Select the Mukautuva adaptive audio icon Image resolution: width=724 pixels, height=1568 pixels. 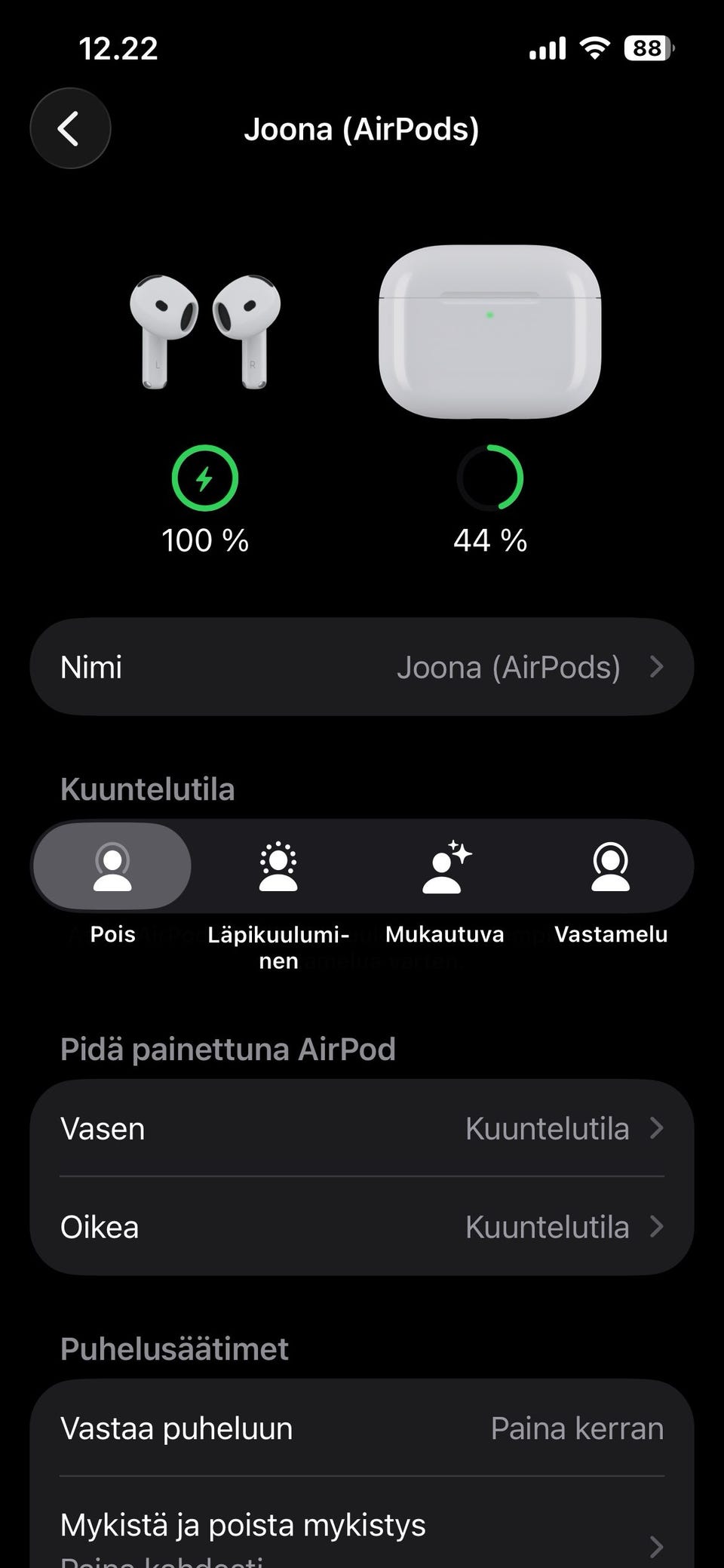tap(445, 866)
